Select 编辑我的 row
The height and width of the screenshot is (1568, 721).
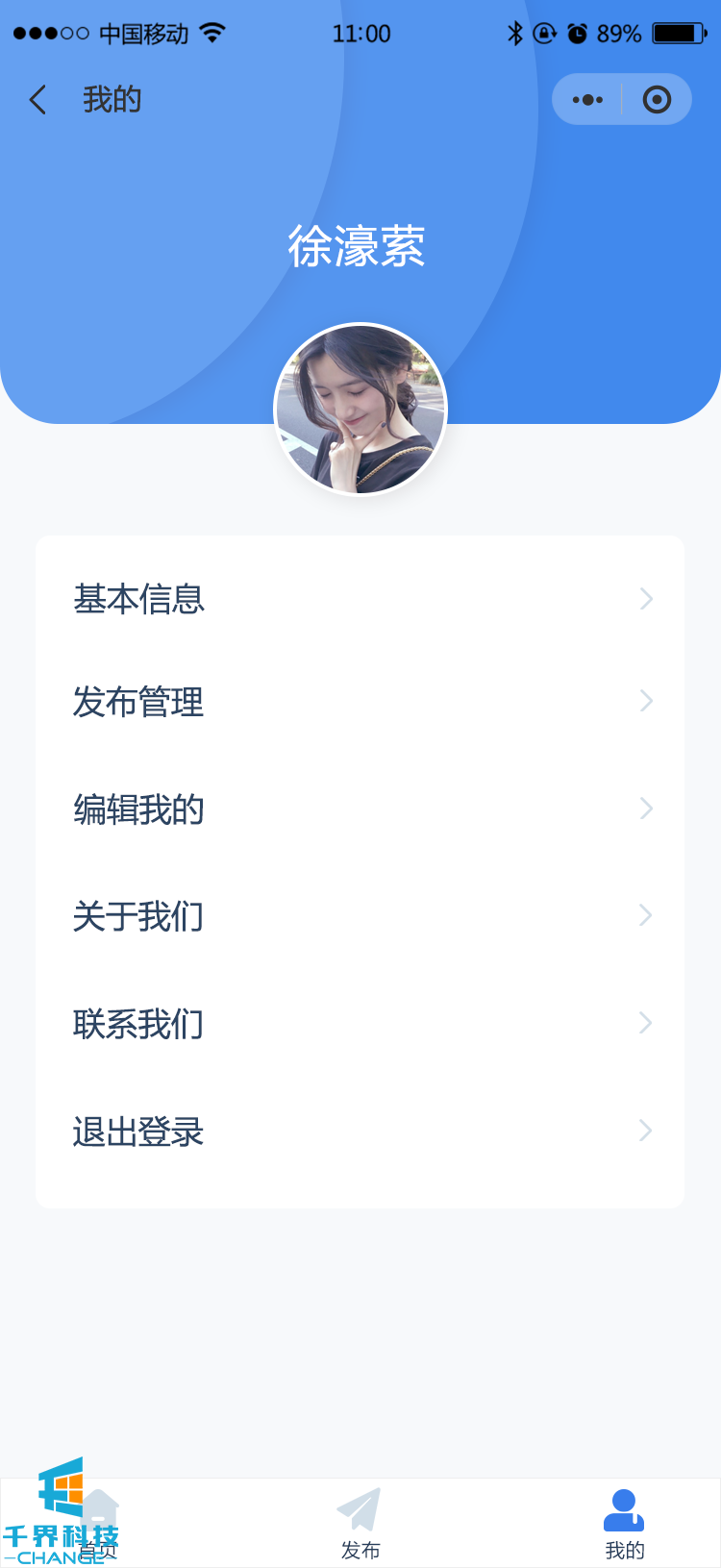point(360,809)
